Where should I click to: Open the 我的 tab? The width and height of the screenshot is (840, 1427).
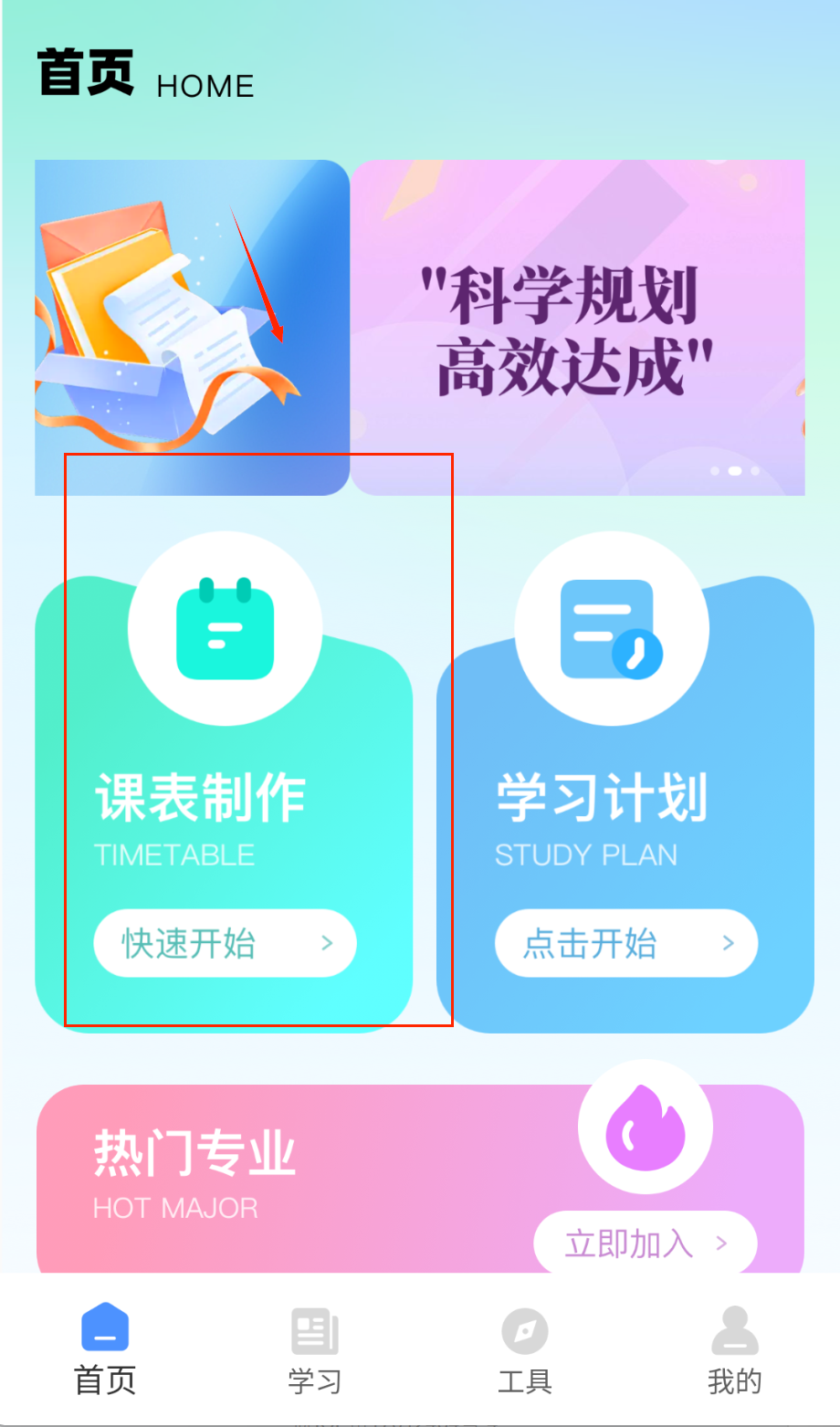pos(734,1349)
